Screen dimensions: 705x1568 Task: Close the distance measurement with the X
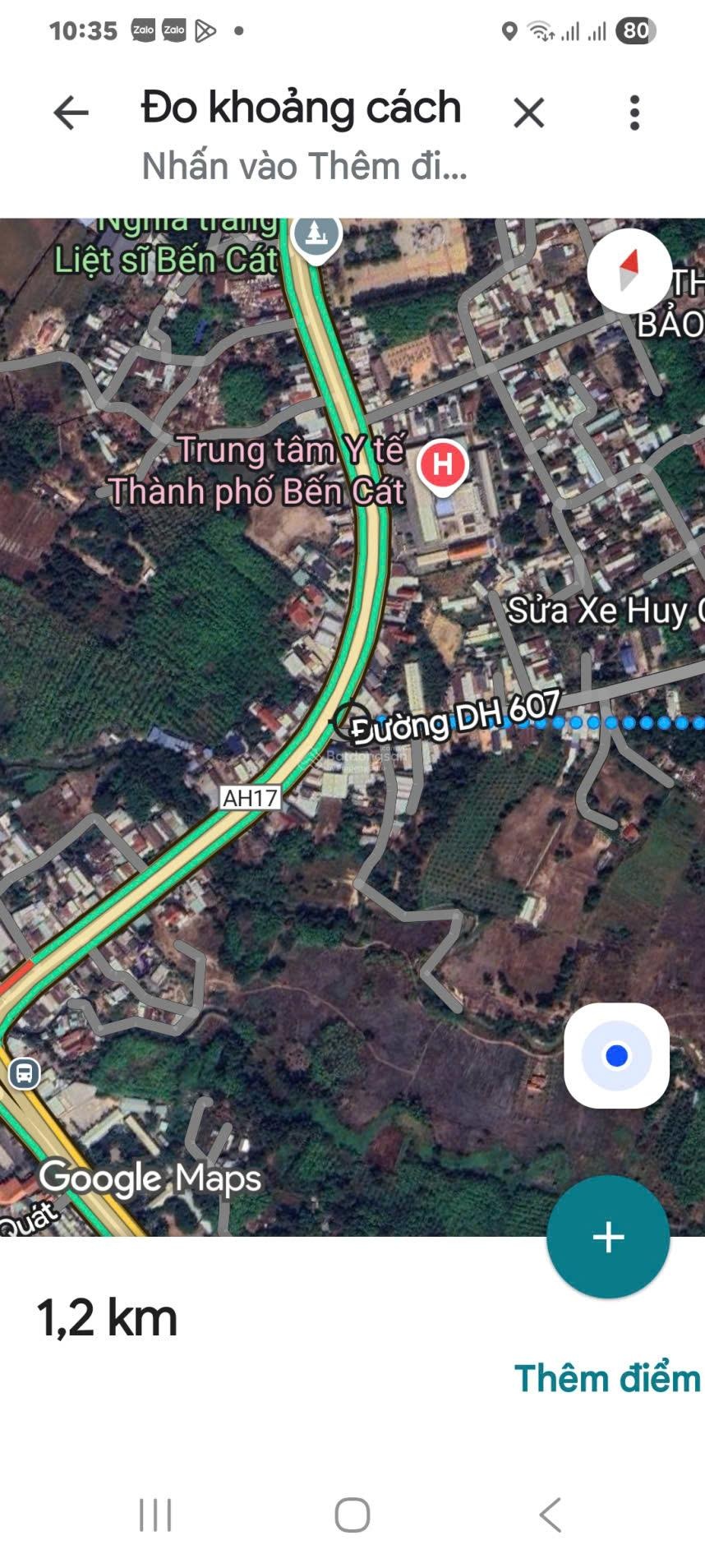(529, 113)
